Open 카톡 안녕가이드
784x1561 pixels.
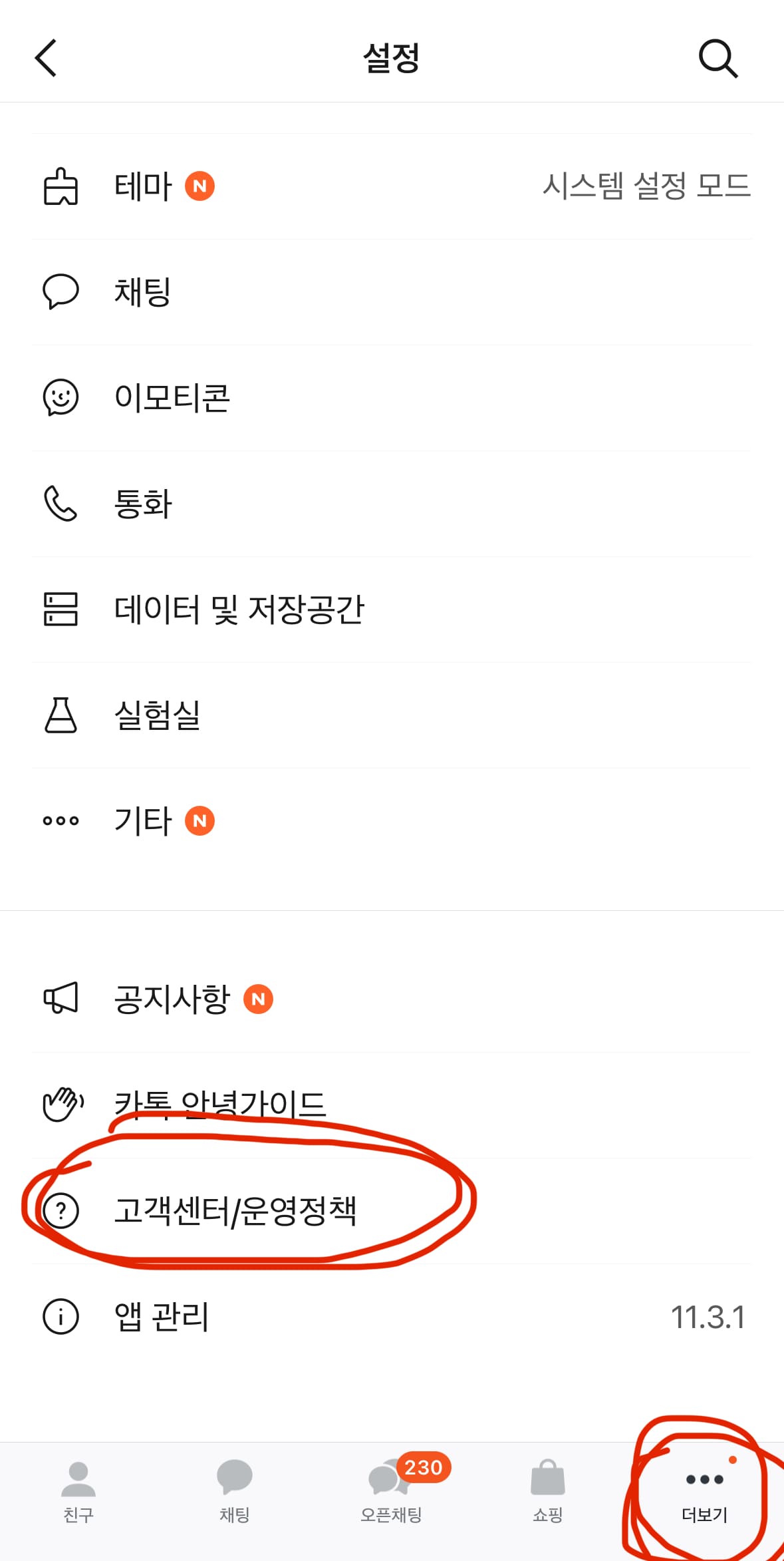click(x=219, y=1101)
